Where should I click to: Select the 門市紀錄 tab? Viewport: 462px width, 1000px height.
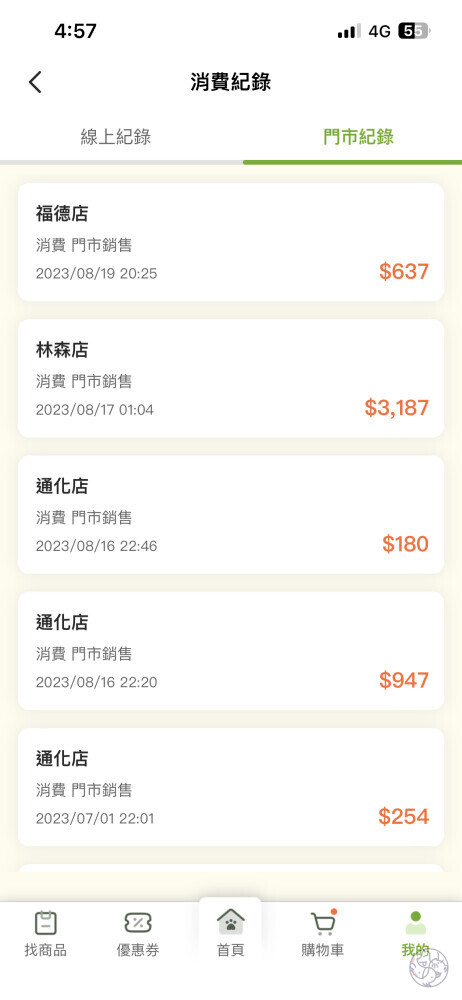[x=358, y=136]
